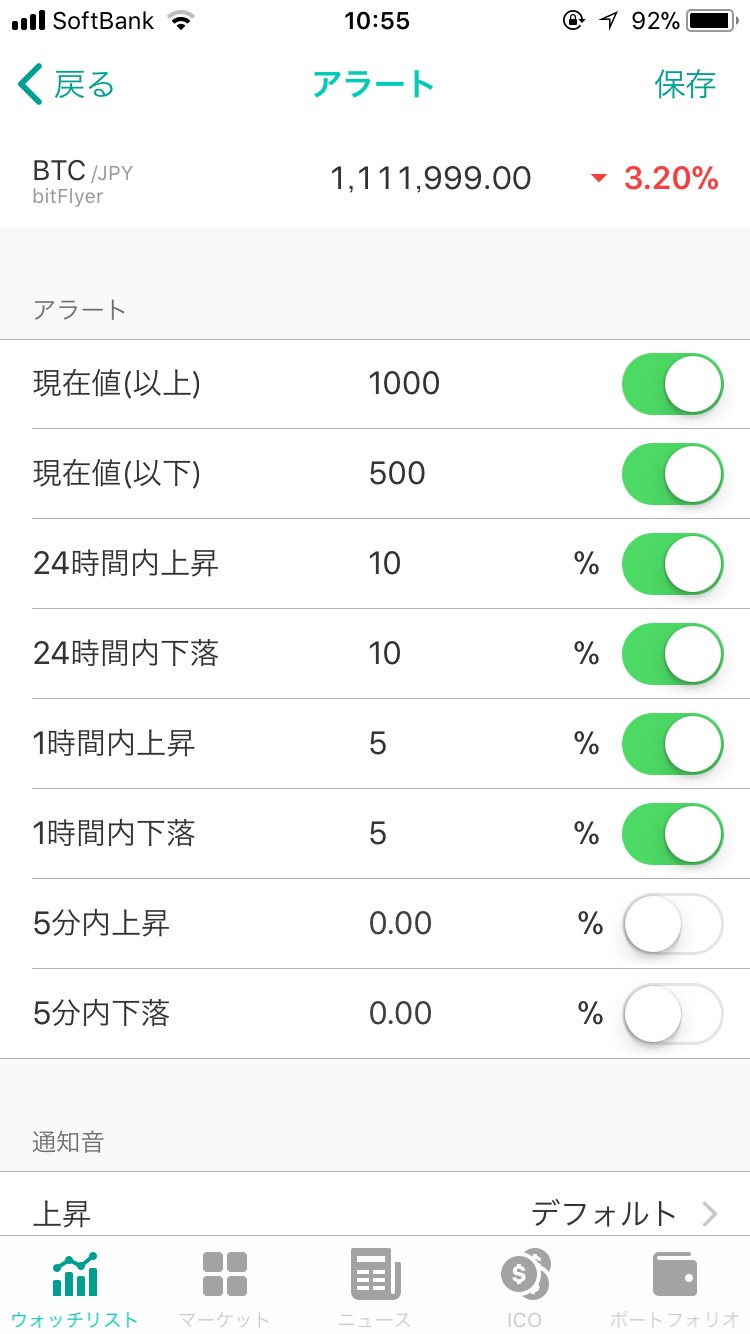Go to the ICO tab
This screenshot has height=1334, width=750.
click(x=524, y=1288)
